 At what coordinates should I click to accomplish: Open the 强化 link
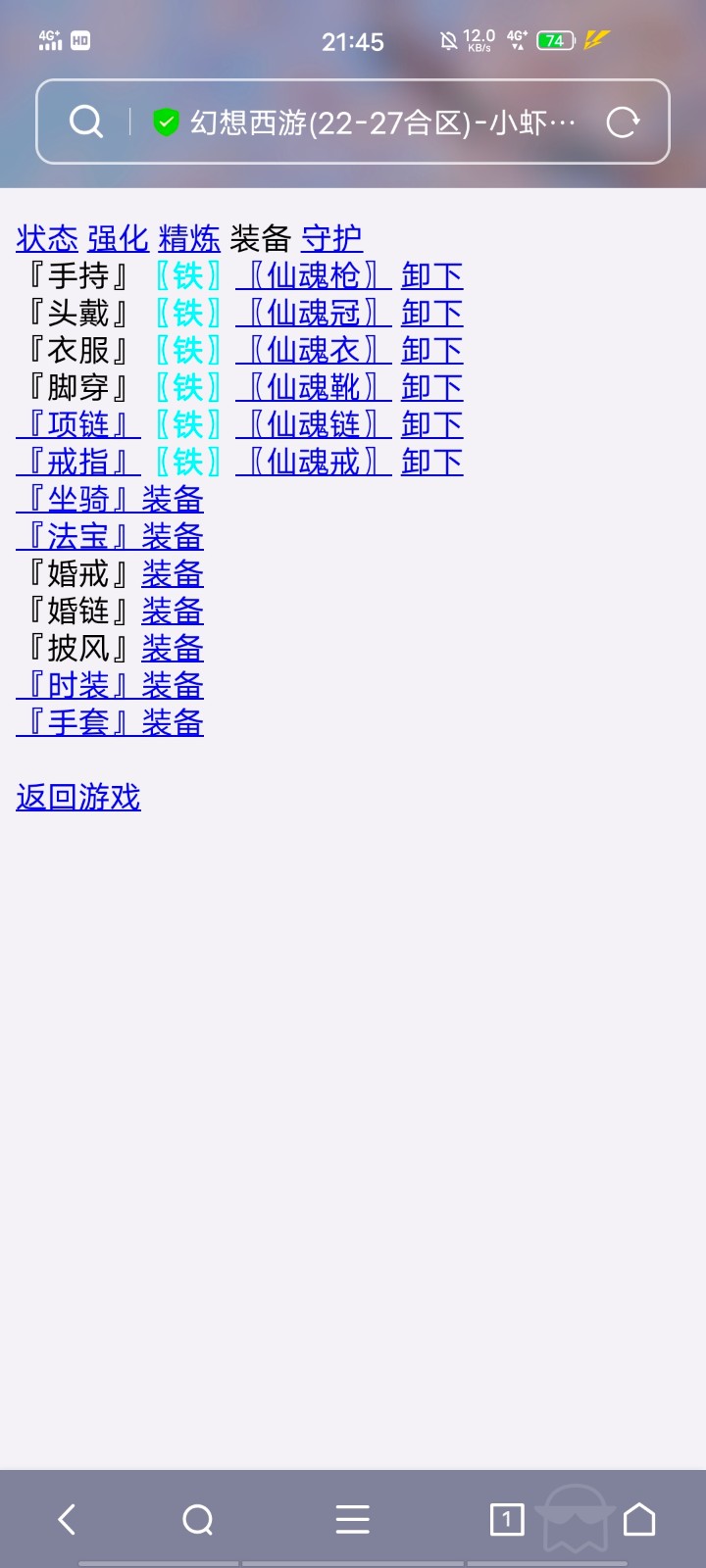coord(119,238)
